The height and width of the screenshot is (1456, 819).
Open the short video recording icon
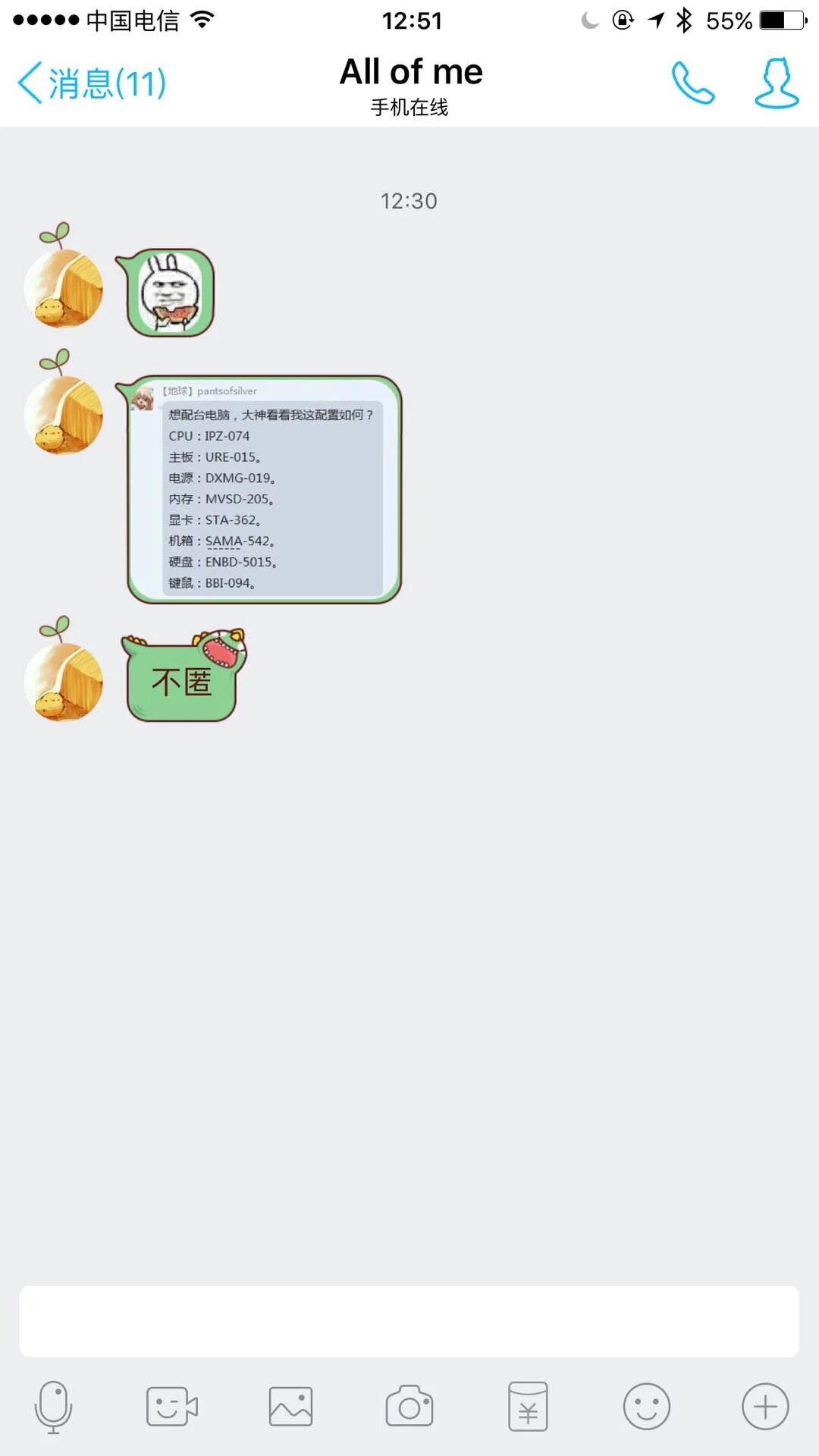(171, 1407)
